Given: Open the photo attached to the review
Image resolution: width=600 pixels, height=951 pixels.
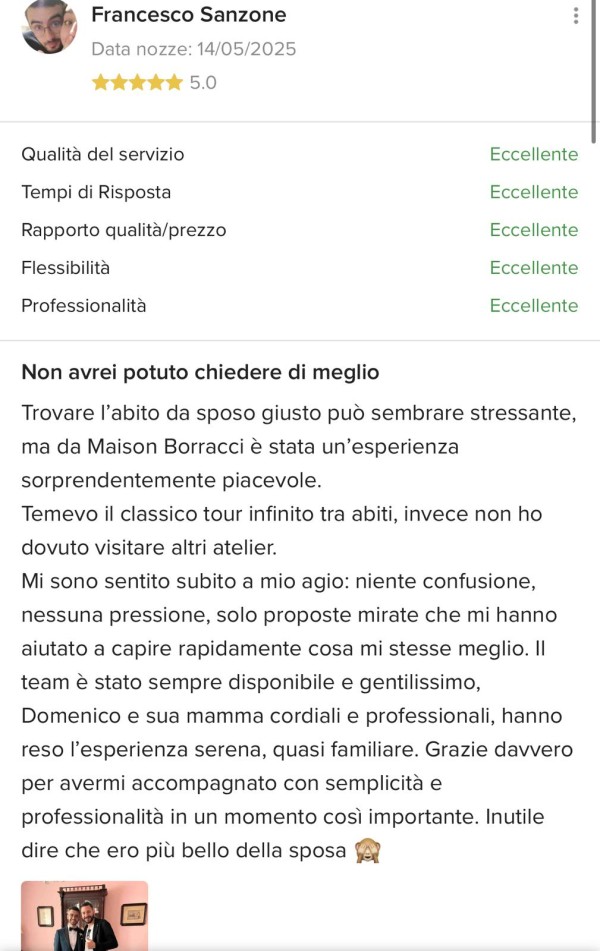Looking at the screenshot, I should click(85, 916).
